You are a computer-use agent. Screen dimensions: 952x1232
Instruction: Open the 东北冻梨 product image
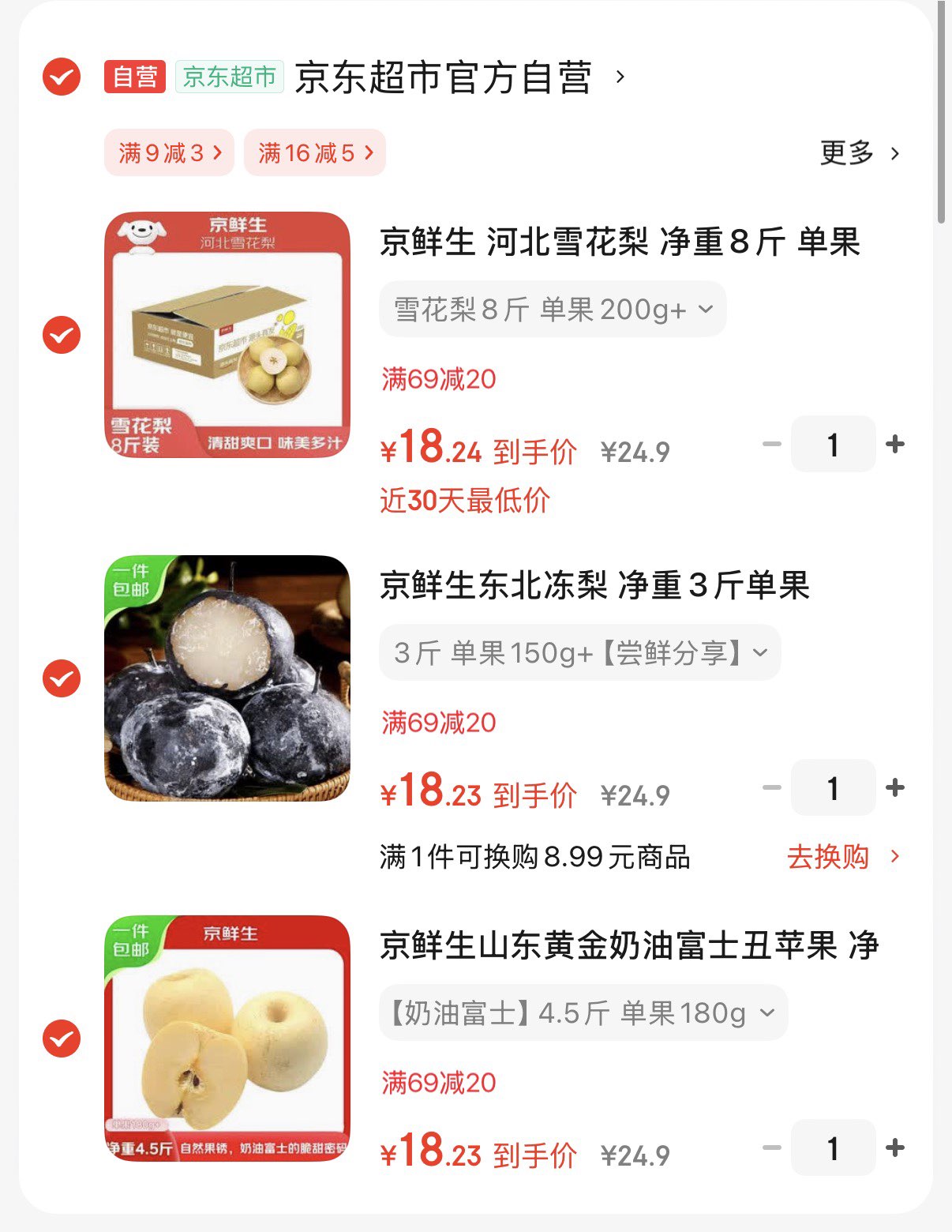[x=227, y=678]
